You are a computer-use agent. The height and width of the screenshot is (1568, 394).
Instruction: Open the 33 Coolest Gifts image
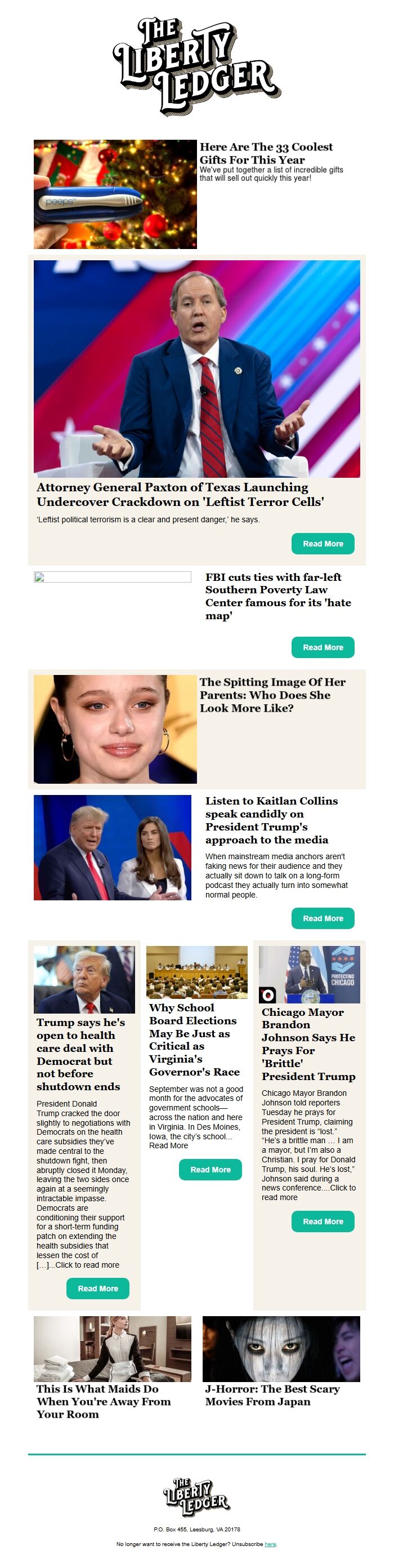point(115,194)
